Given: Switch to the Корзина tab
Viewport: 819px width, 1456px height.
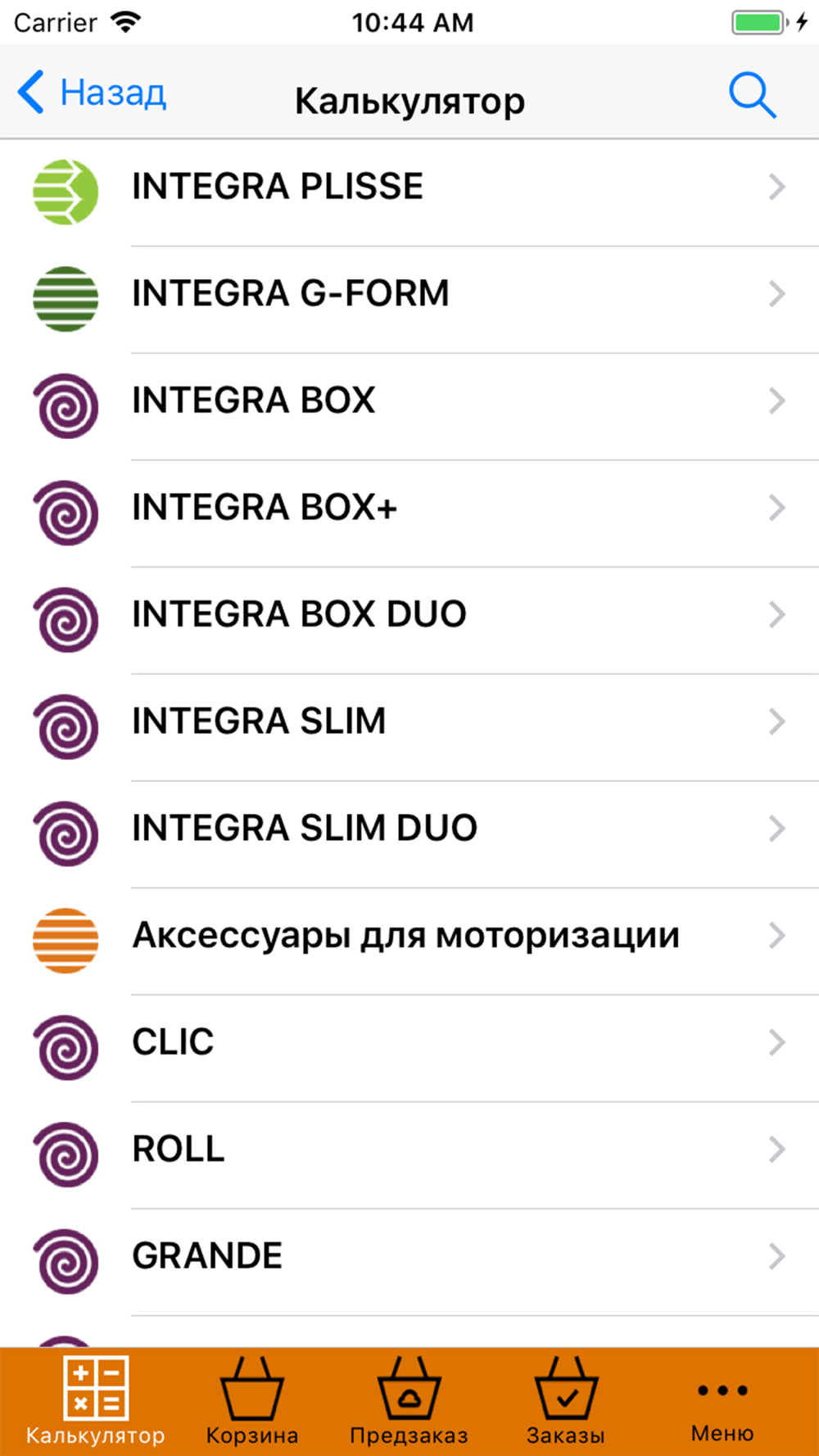Looking at the screenshot, I should 252,1402.
